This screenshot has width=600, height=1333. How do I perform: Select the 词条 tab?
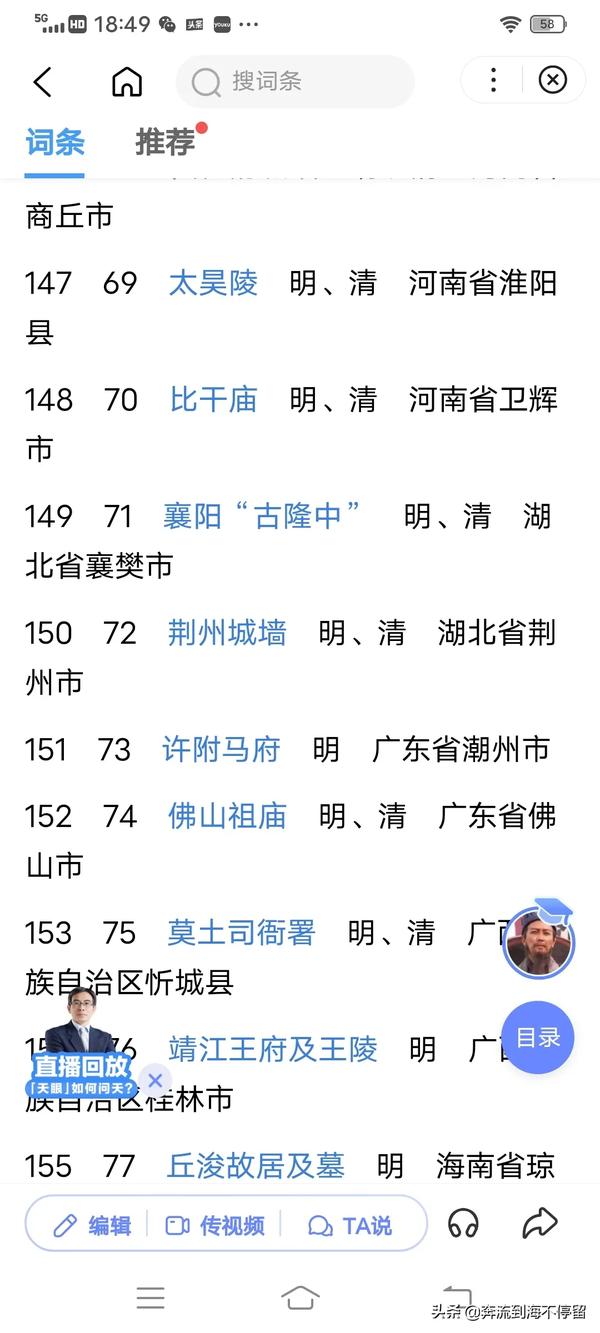click(55, 143)
